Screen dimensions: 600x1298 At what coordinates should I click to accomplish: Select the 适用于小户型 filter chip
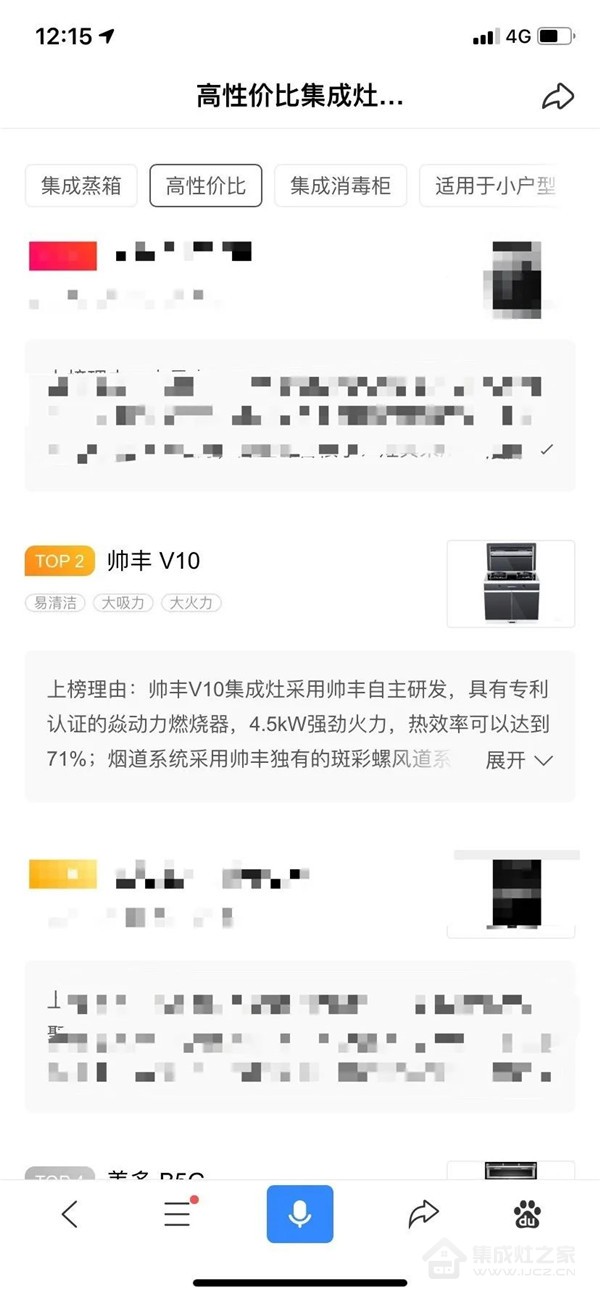(494, 186)
